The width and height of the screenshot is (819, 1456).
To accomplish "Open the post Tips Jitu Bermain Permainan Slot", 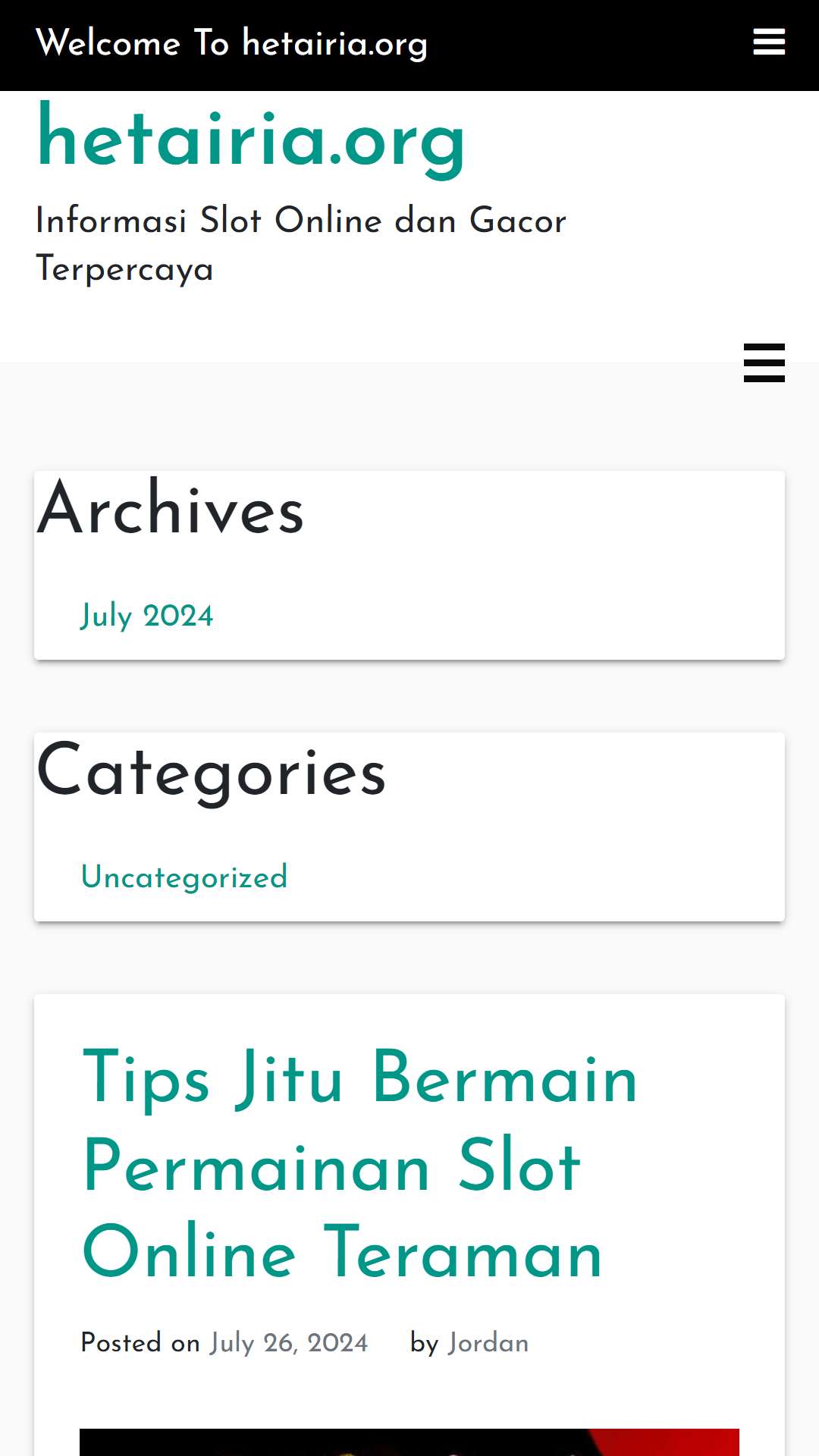I will pyautogui.click(x=360, y=1166).
